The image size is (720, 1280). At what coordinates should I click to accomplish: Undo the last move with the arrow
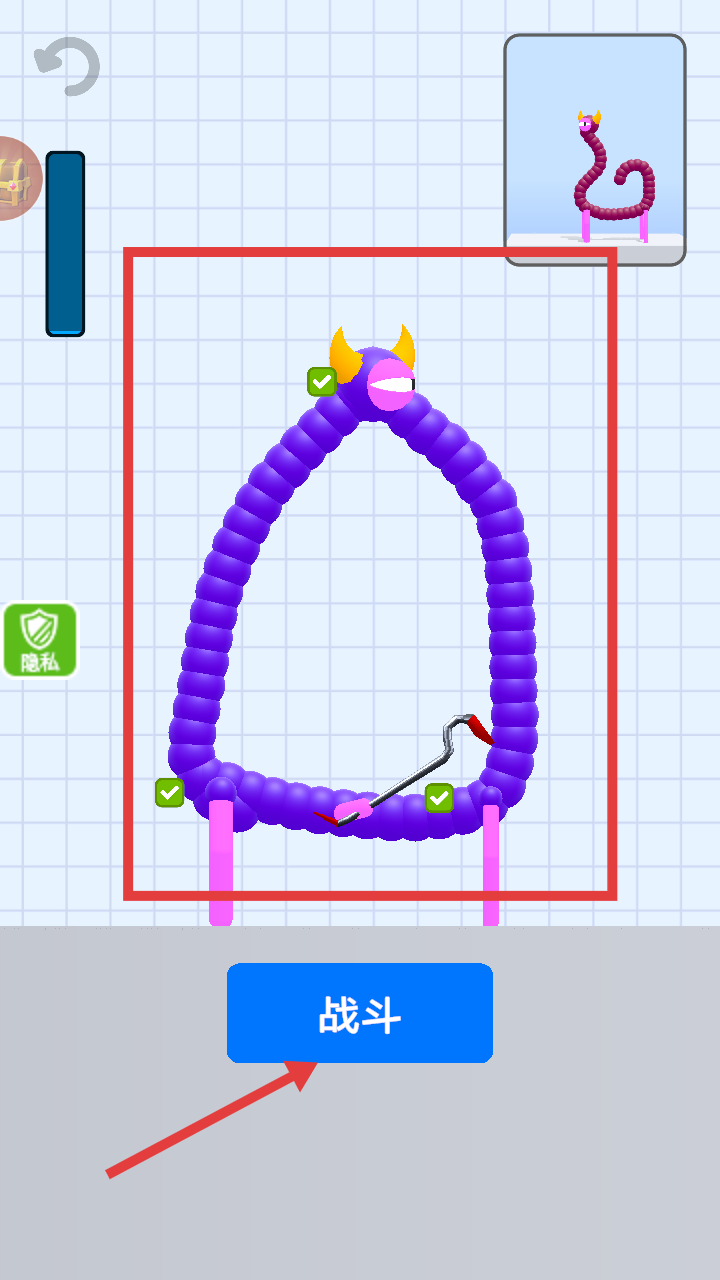tap(67, 65)
